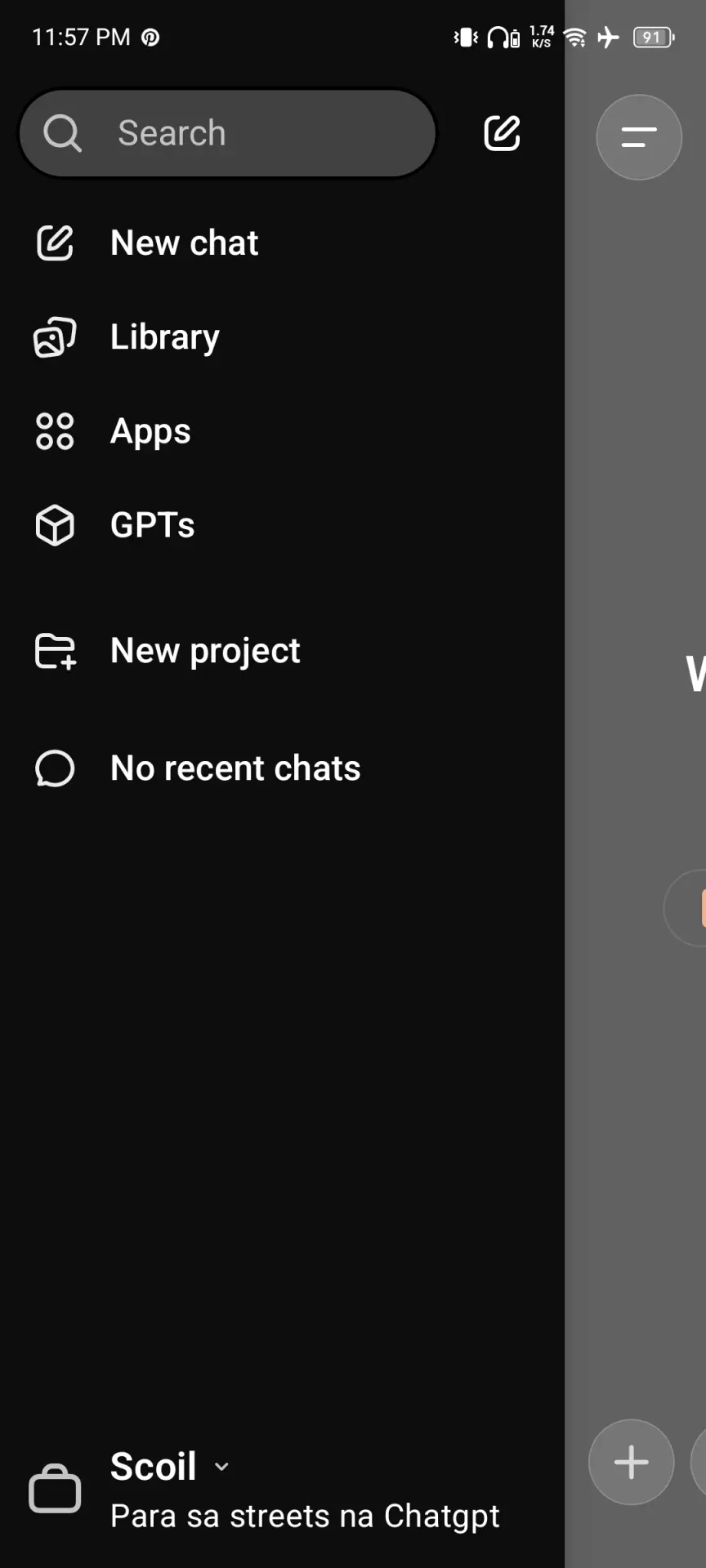Image resolution: width=706 pixels, height=1568 pixels.
Task: Open the Library
Action: point(282,337)
